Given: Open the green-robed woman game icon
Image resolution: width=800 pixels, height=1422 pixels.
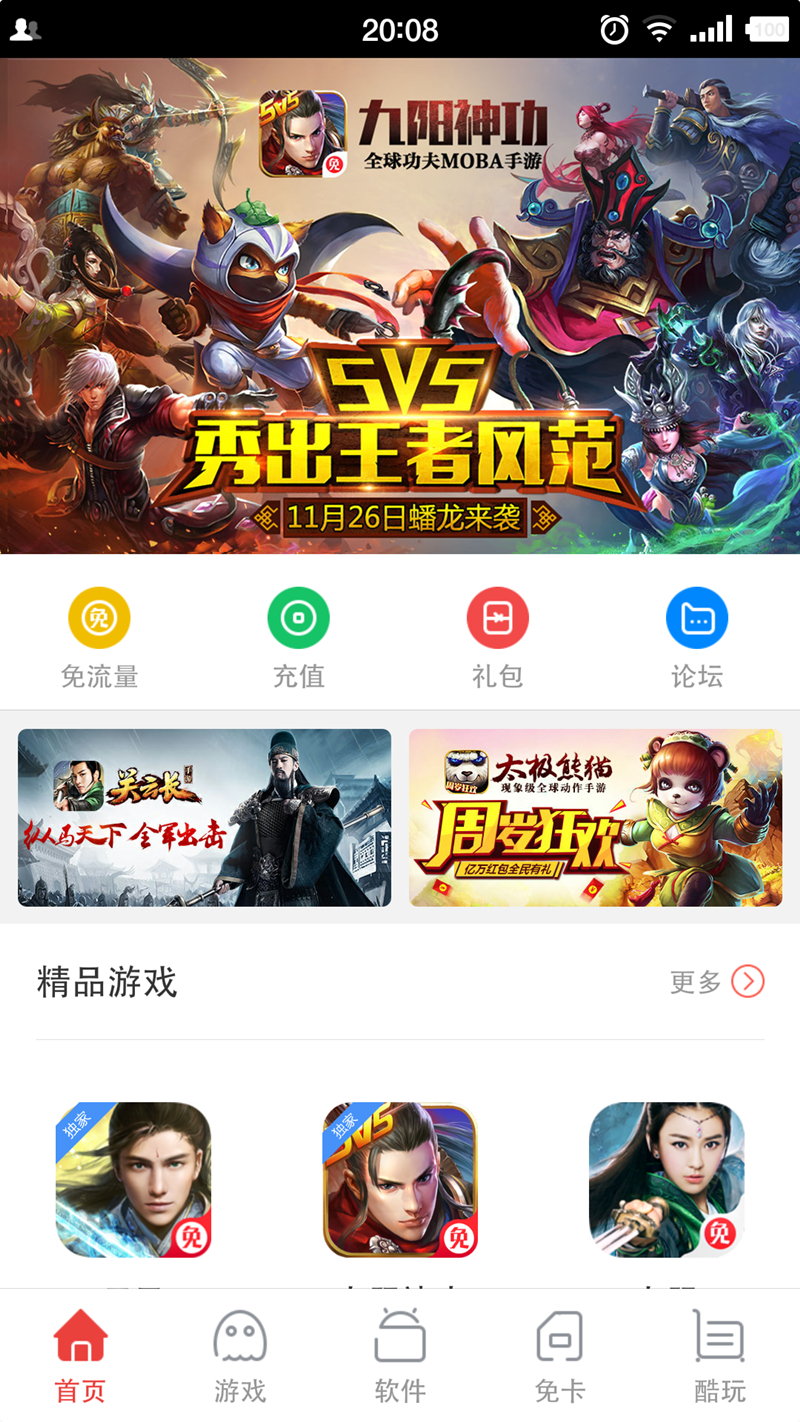Looking at the screenshot, I should [x=666, y=1179].
